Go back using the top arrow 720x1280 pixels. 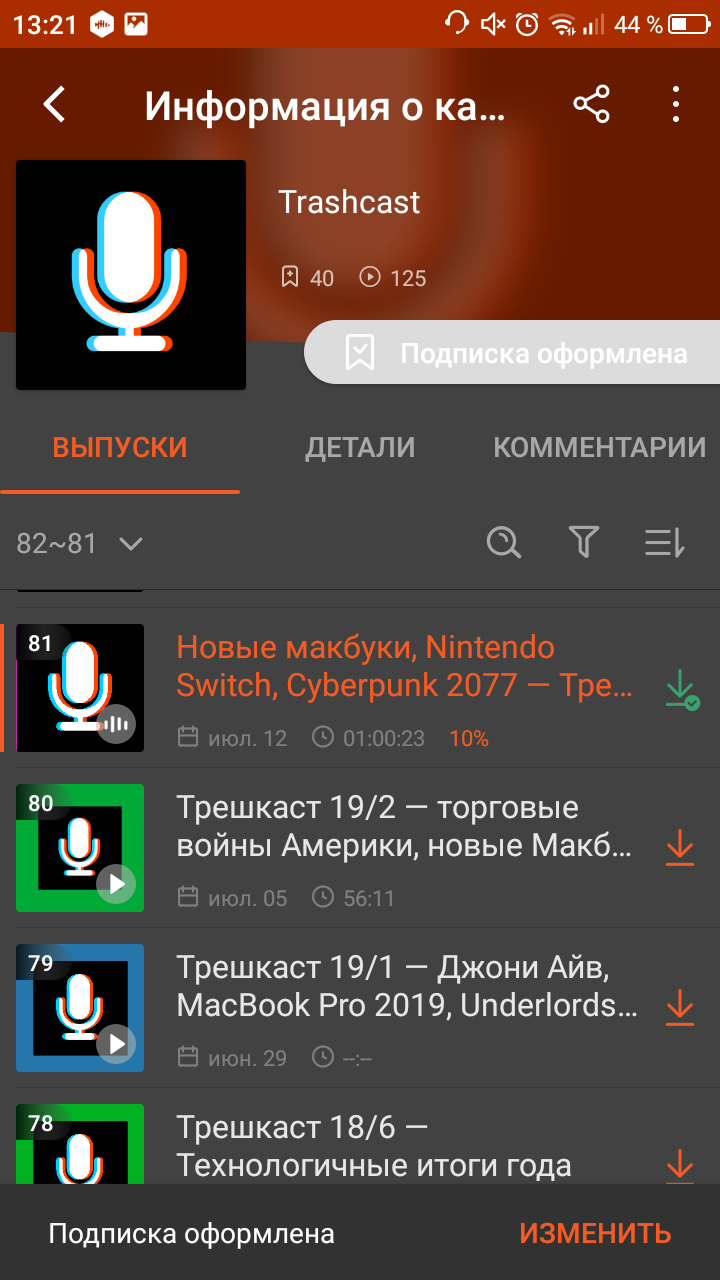[54, 104]
